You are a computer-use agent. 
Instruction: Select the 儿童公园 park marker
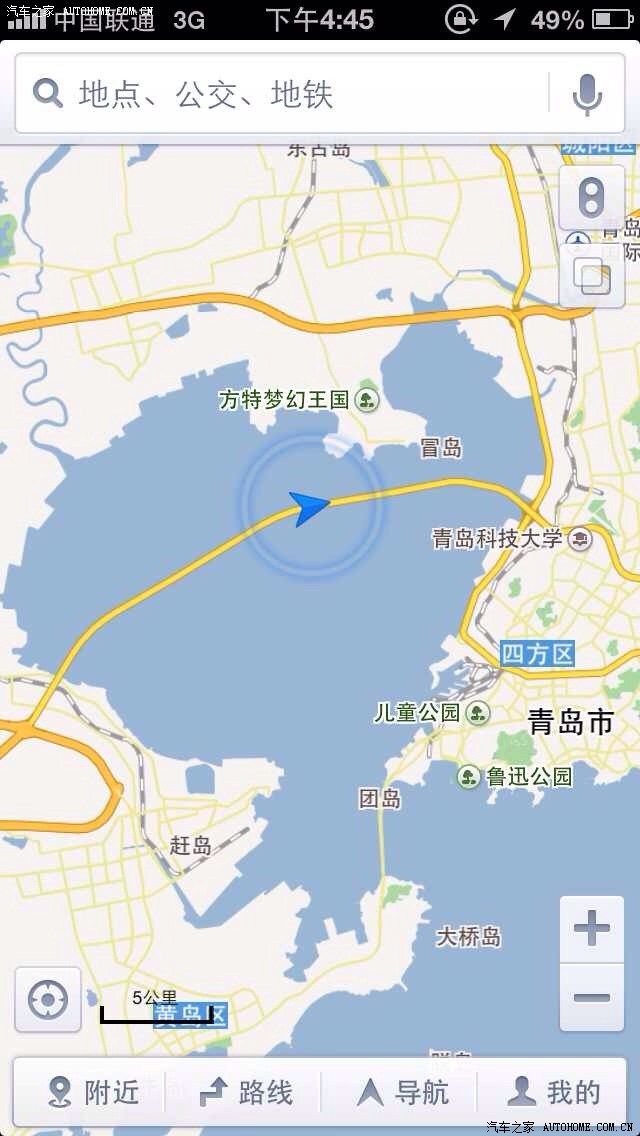[432, 713]
